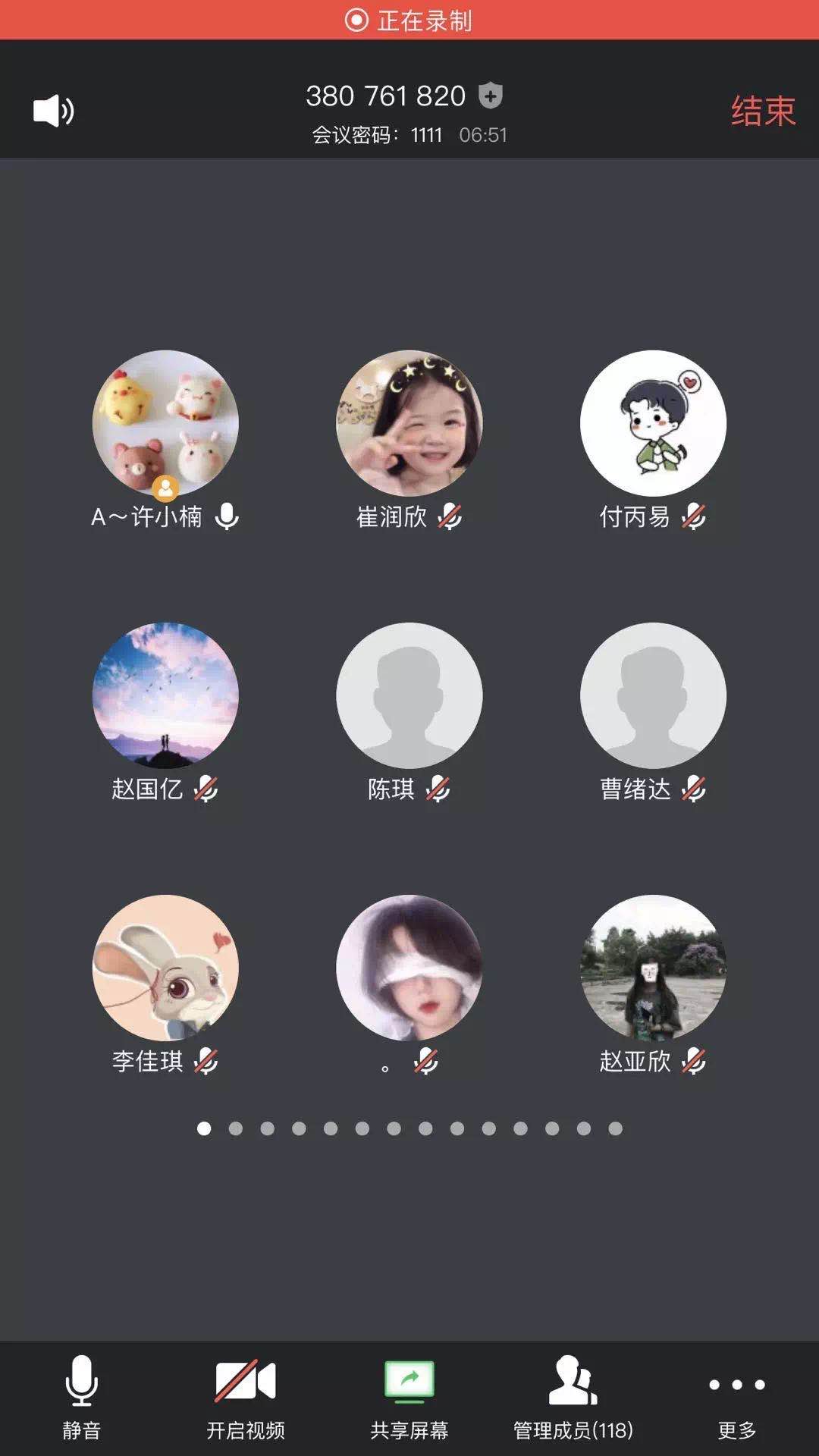Select participant 崔润欣
The width and height of the screenshot is (819, 1456).
[409, 423]
